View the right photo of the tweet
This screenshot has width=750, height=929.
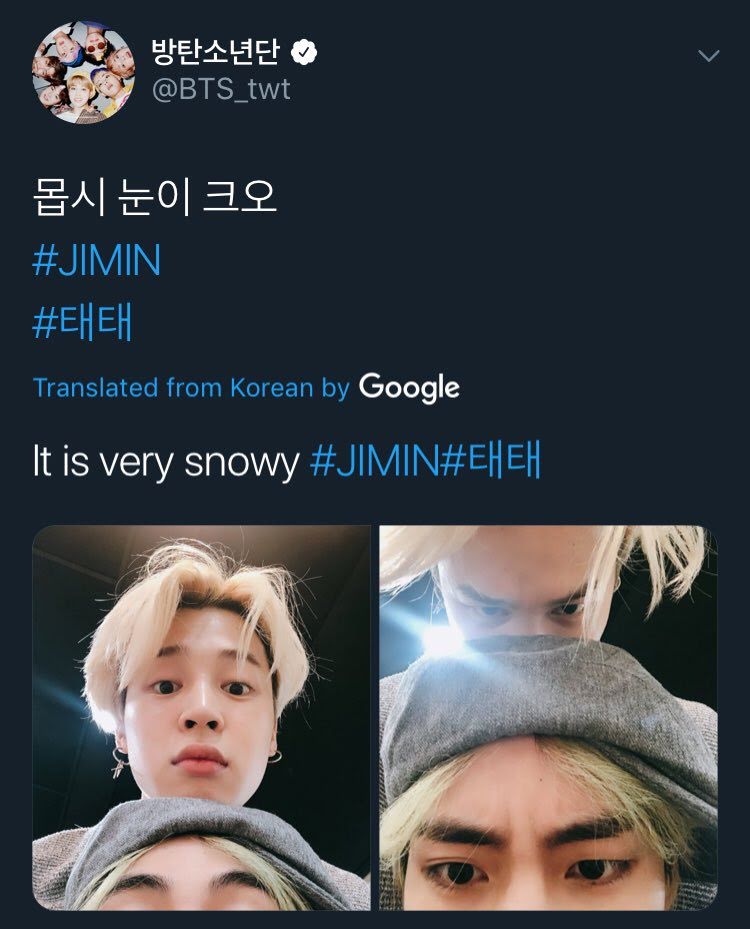pyautogui.click(x=548, y=717)
